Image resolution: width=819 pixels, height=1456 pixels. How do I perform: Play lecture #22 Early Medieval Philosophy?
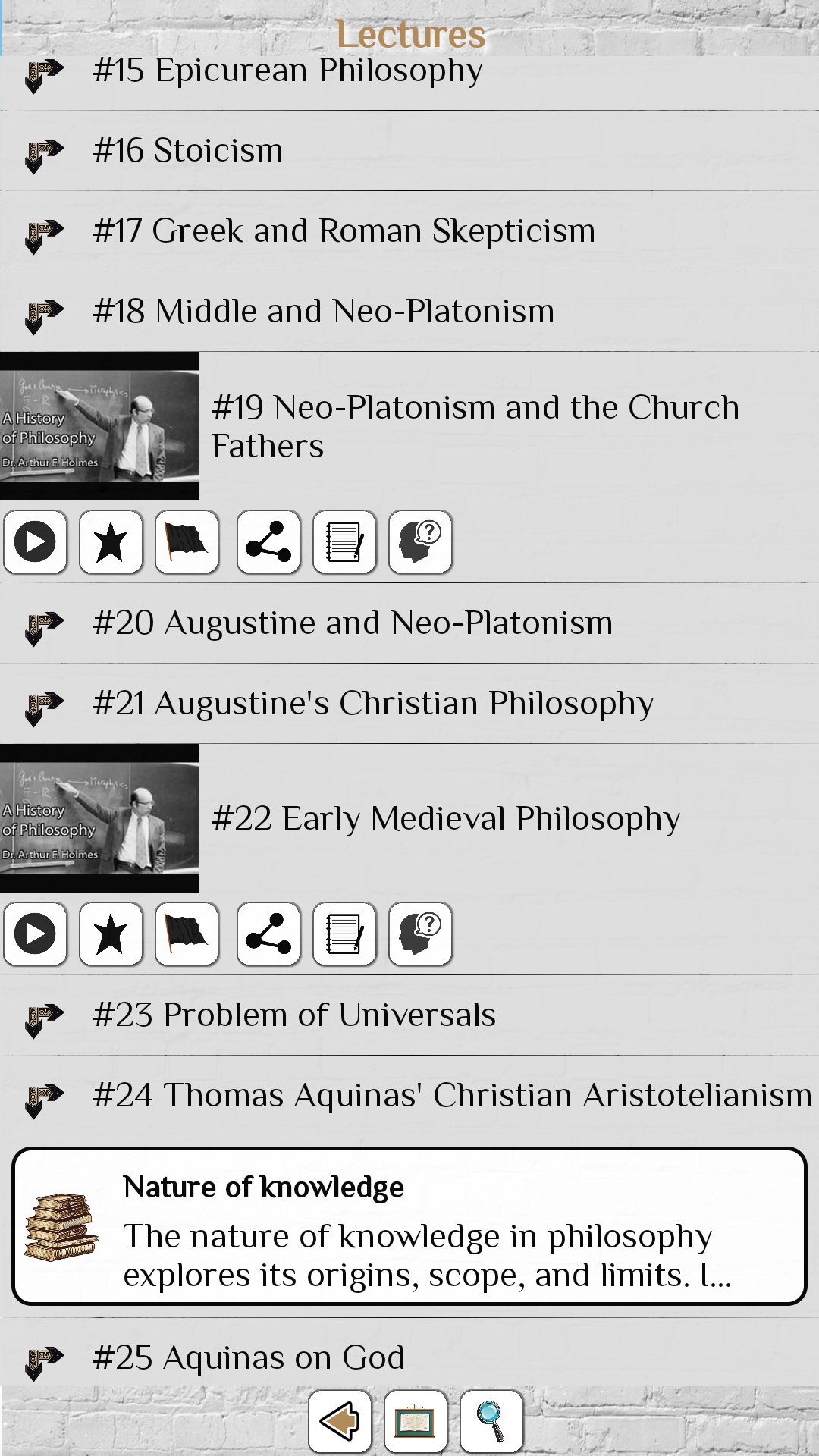click(35, 934)
